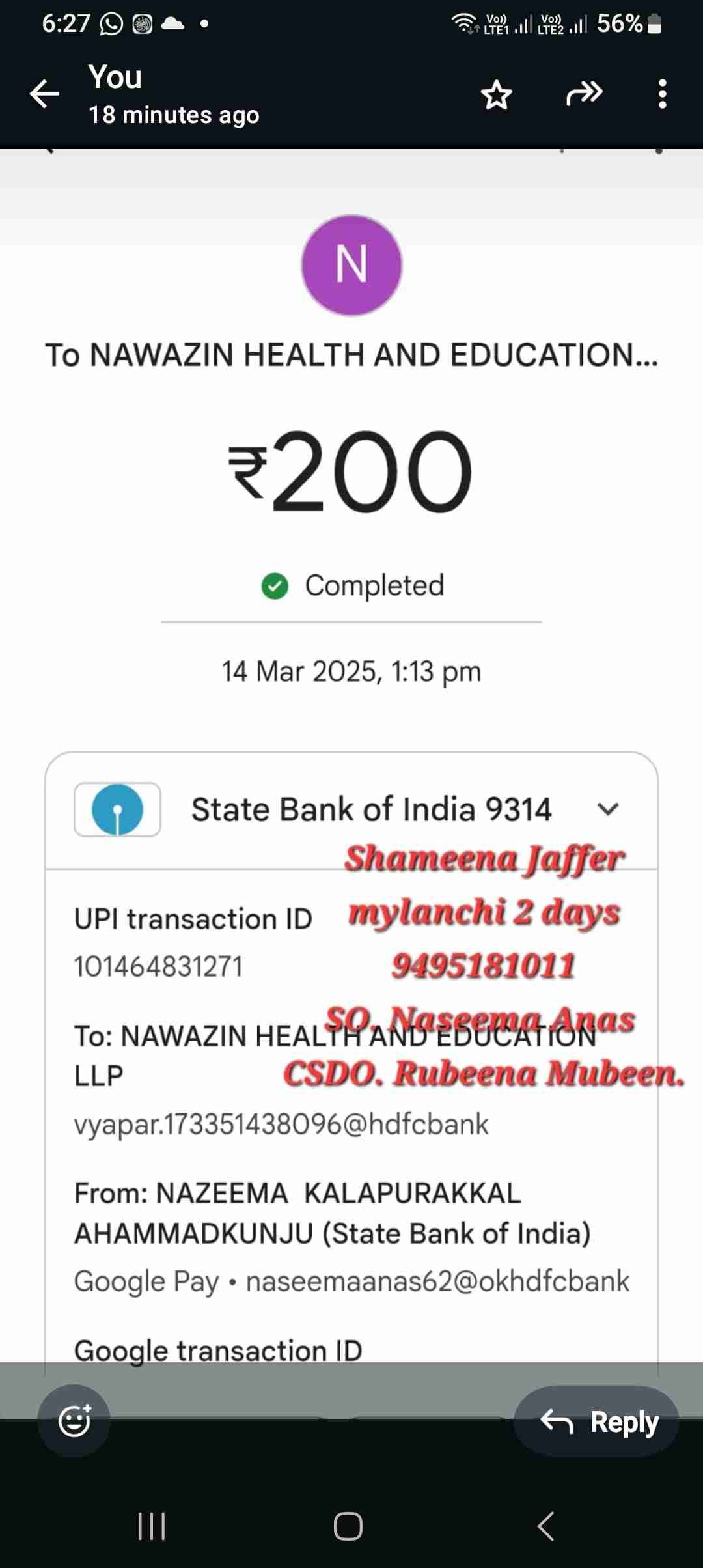The width and height of the screenshot is (703, 1568).
Task: Open the three-dot overflow menu
Action: (x=662, y=94)
